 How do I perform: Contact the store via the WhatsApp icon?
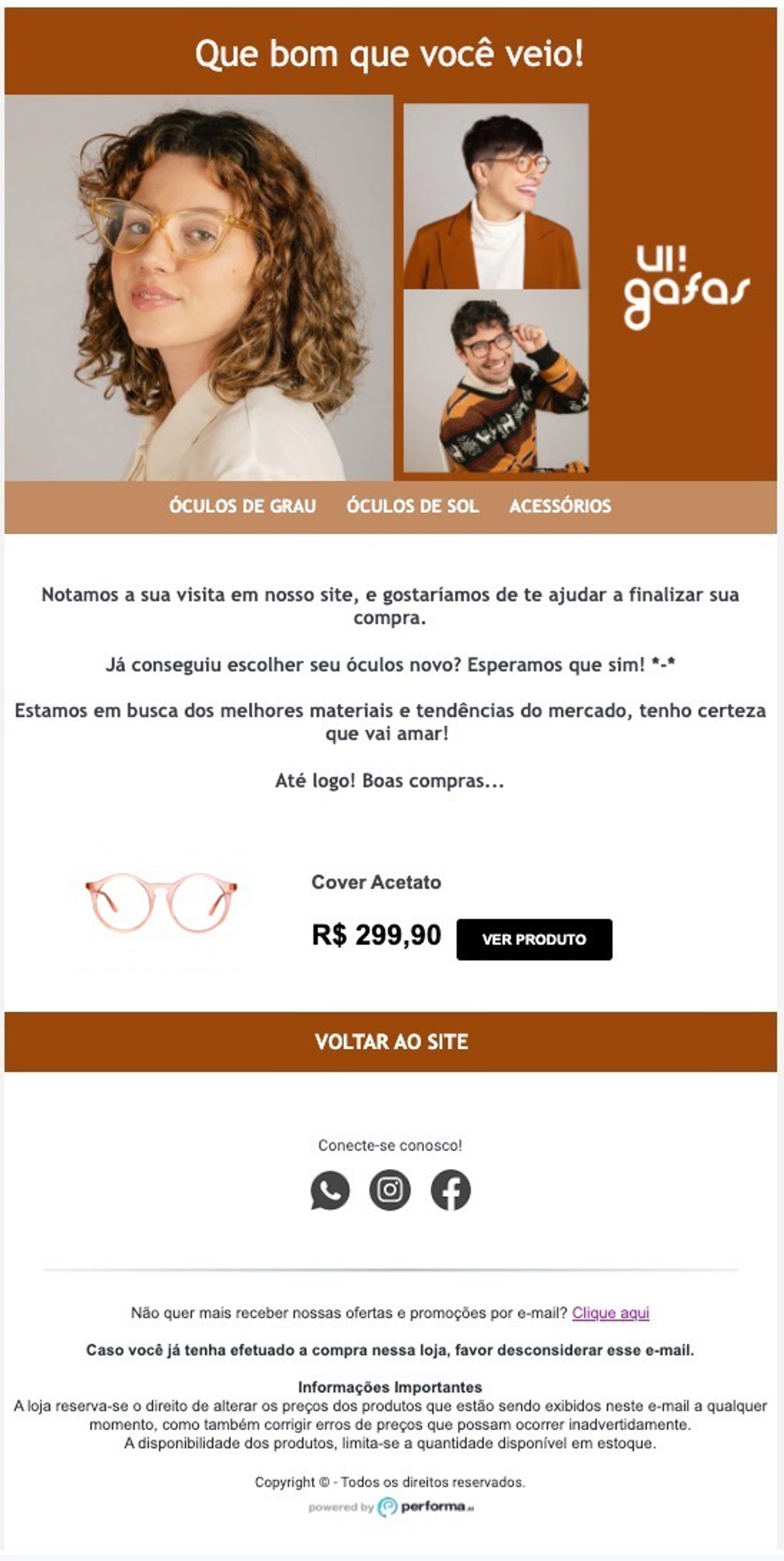pos(330,1190)
